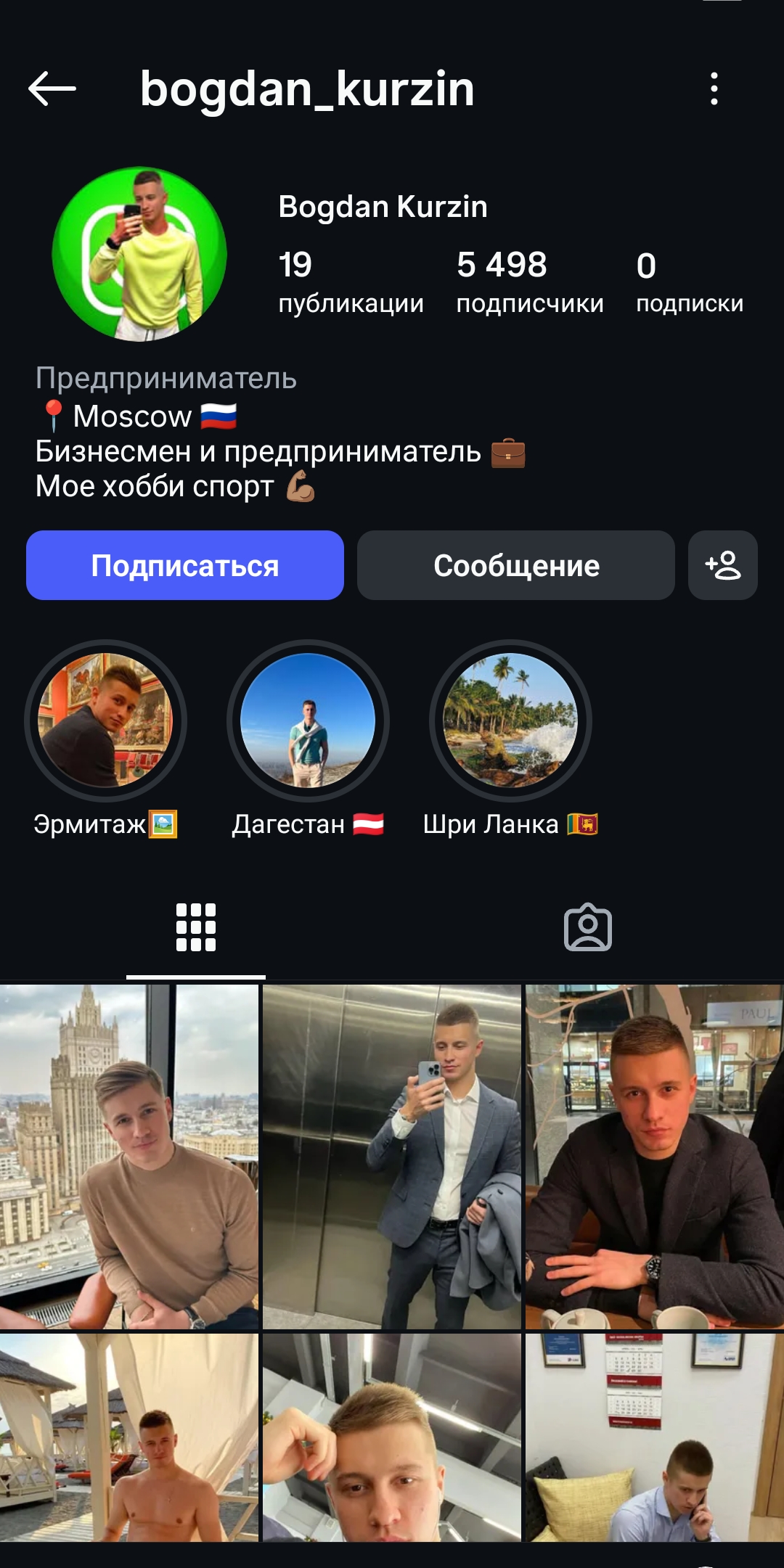
Task: Open the three-dot options menu
Action: coord(716,89)
